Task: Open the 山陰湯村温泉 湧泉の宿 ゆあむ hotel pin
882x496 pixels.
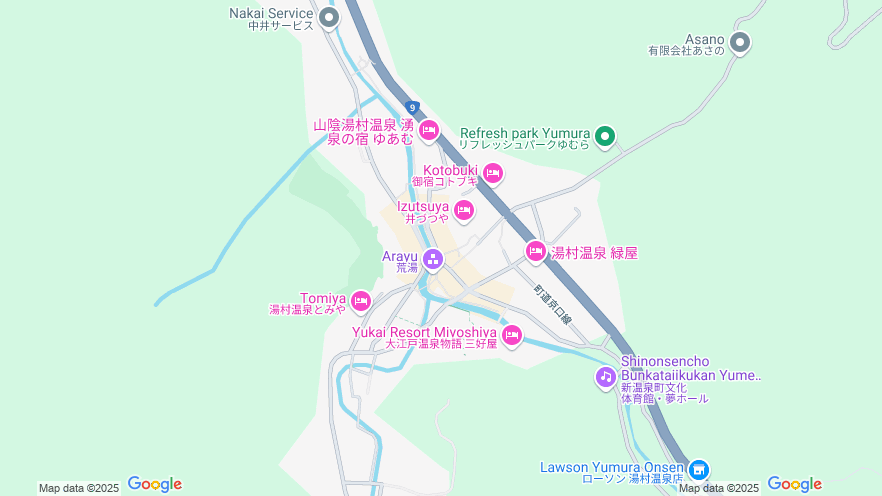Action: (429, 130)
